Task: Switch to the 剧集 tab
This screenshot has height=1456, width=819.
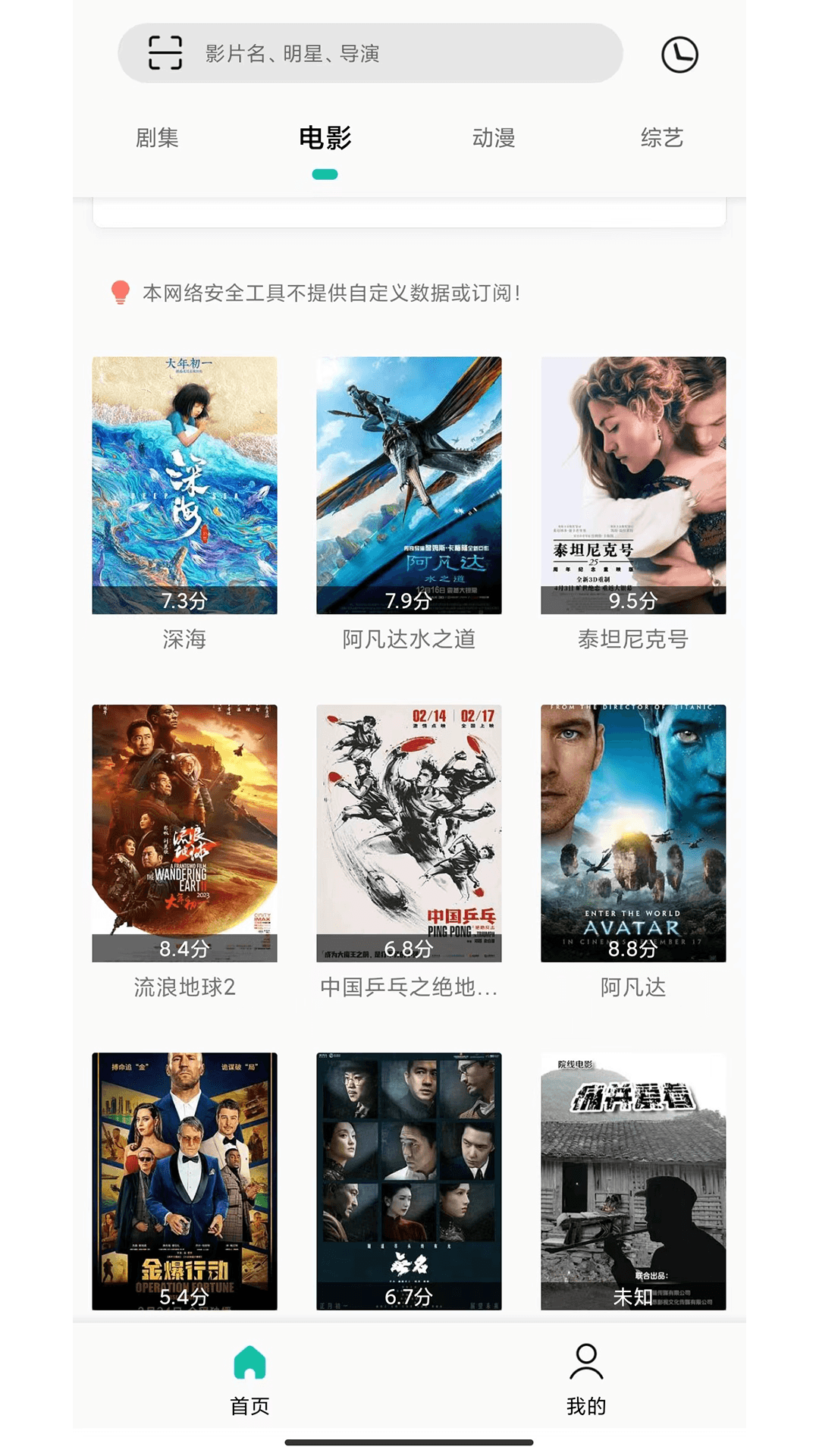Action: point(157,138)
